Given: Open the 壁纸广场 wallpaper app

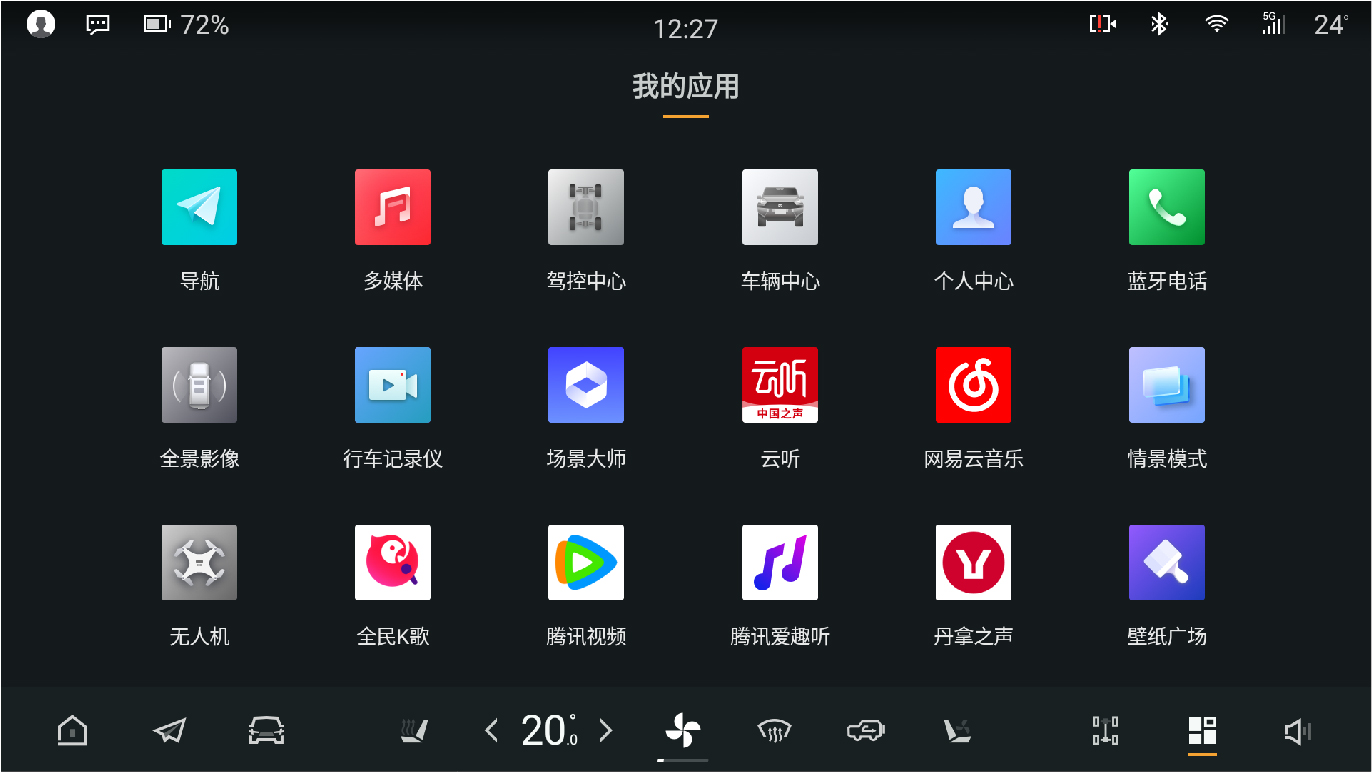Looking at the screenshot, I should pyautogui.click(x=1167, y=562).
